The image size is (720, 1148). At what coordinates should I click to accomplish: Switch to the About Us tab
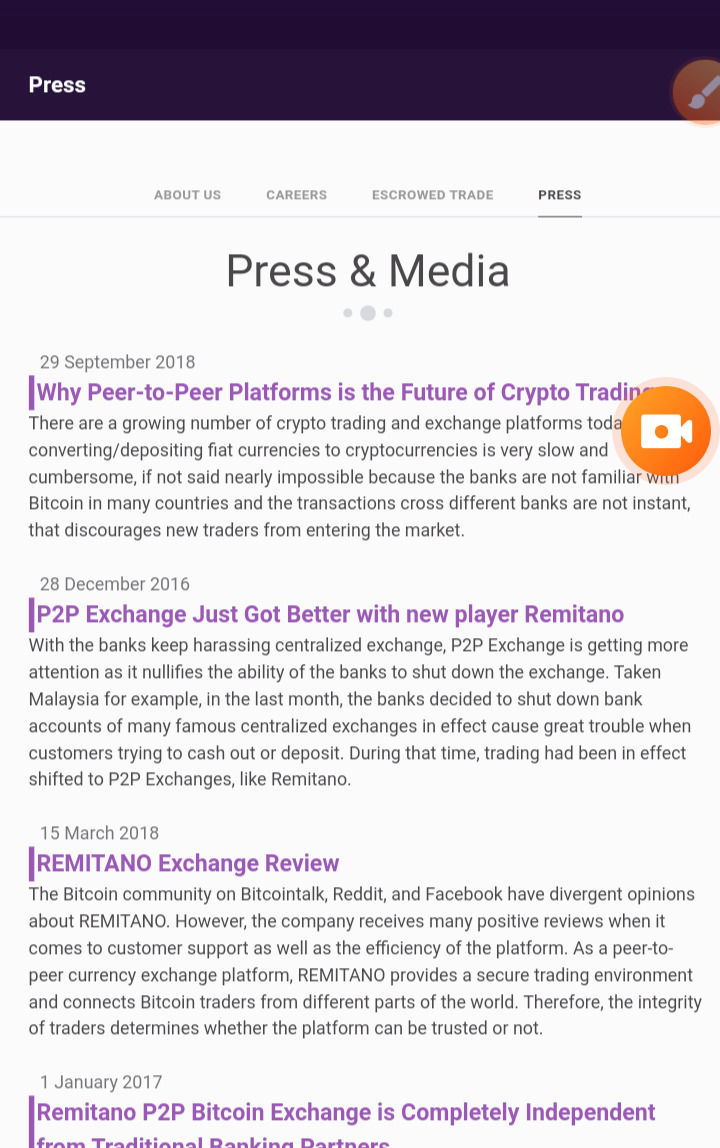(x=187, y=195)
